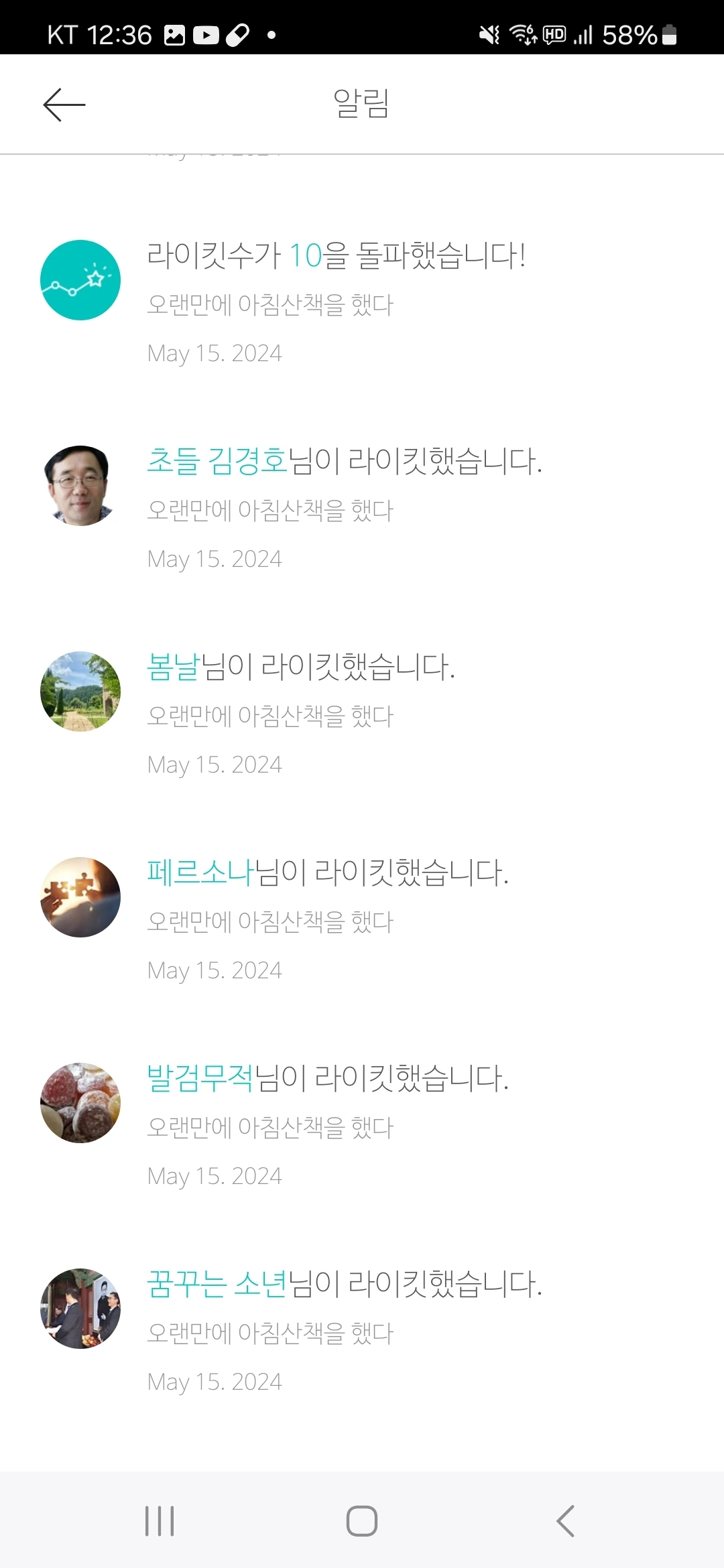
Task: Open 봄날's like notification
Action: [x=362, y=716]
